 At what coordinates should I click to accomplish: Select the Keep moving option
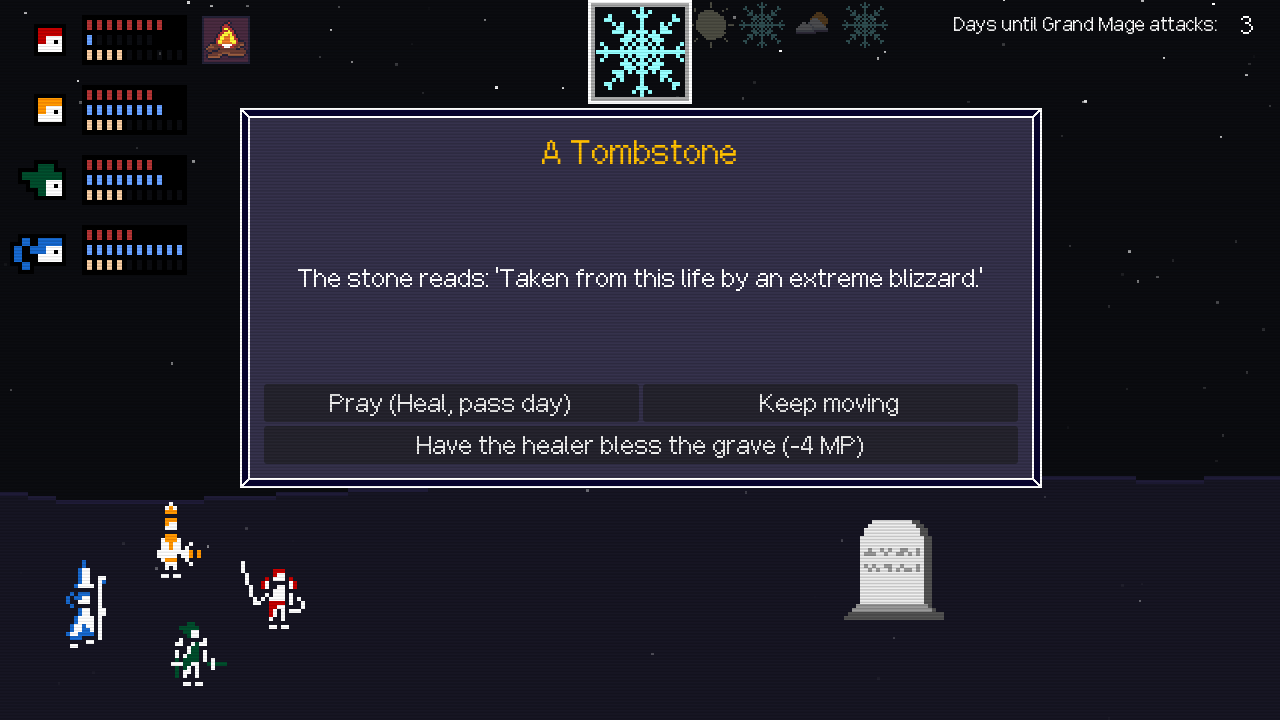coord(829,403)
